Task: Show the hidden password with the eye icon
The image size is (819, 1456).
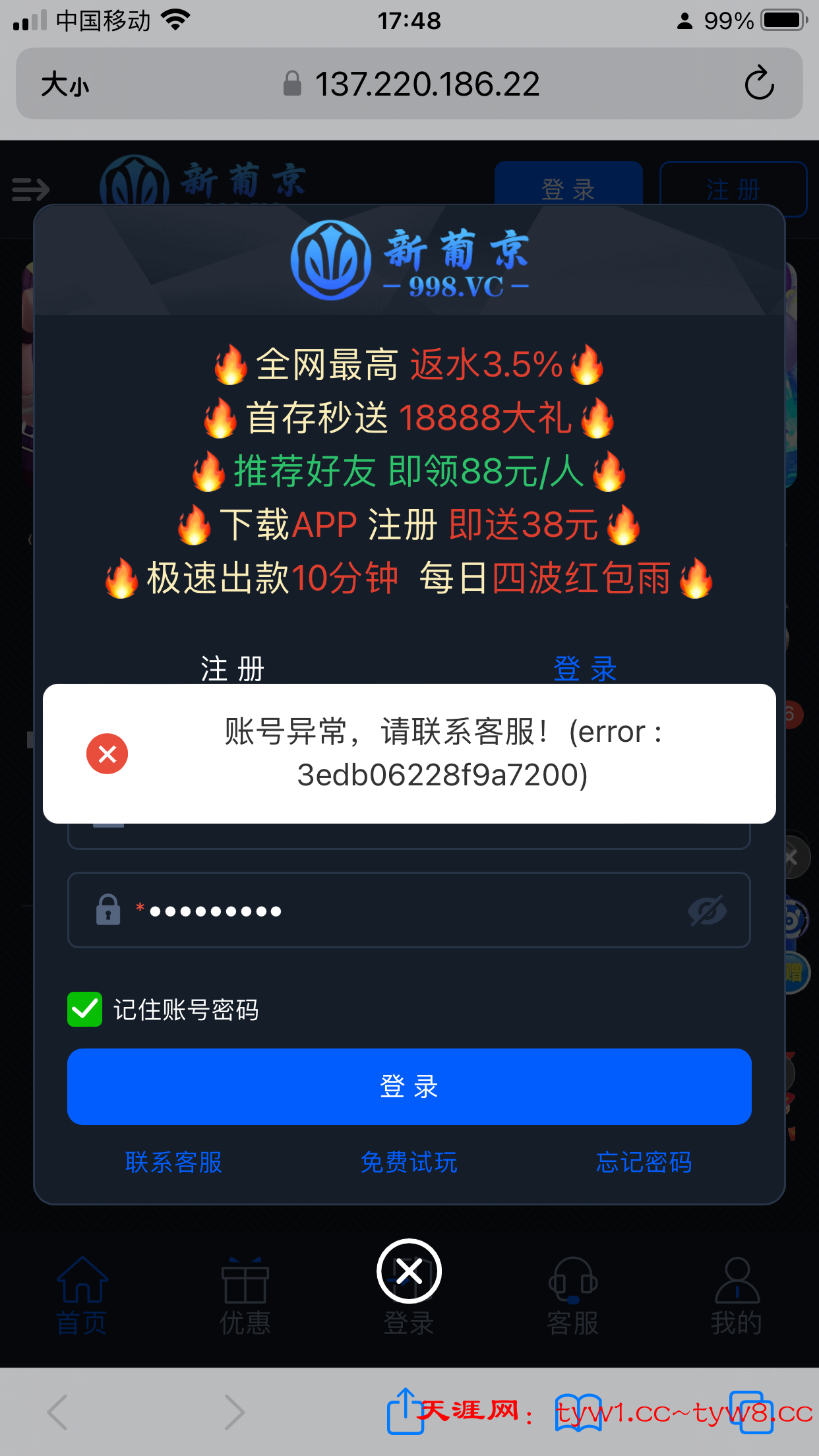Action: pyautogui.click(x=707, y=911)
